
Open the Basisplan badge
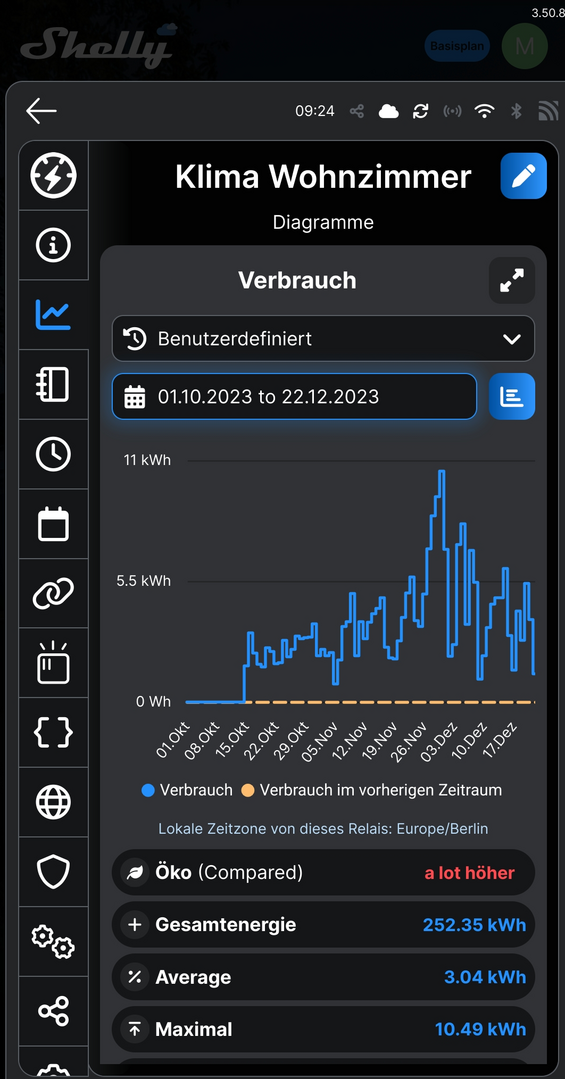pyautogui.click(x=458, y=47)
